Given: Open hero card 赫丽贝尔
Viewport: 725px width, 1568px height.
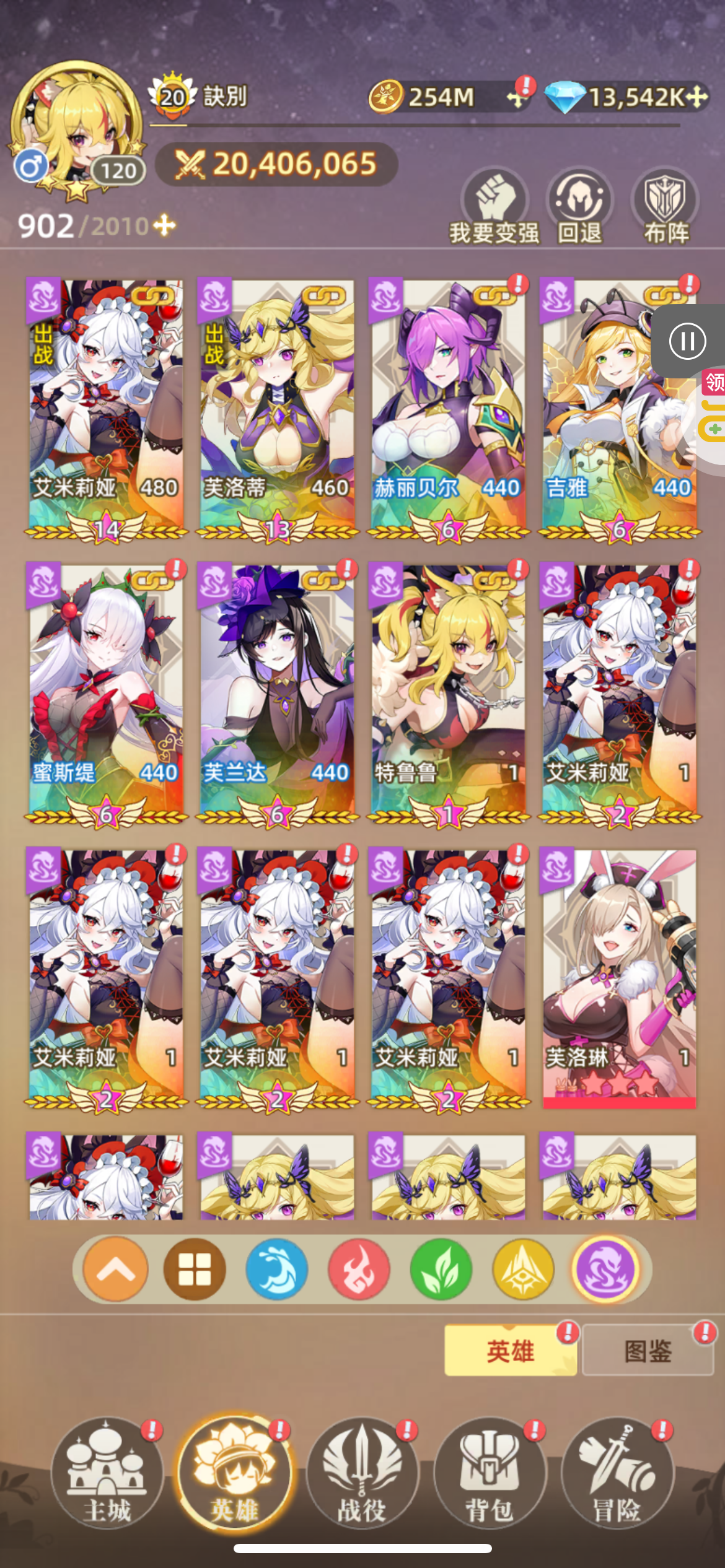Looking at the screenshot, I should pos(447,410).
